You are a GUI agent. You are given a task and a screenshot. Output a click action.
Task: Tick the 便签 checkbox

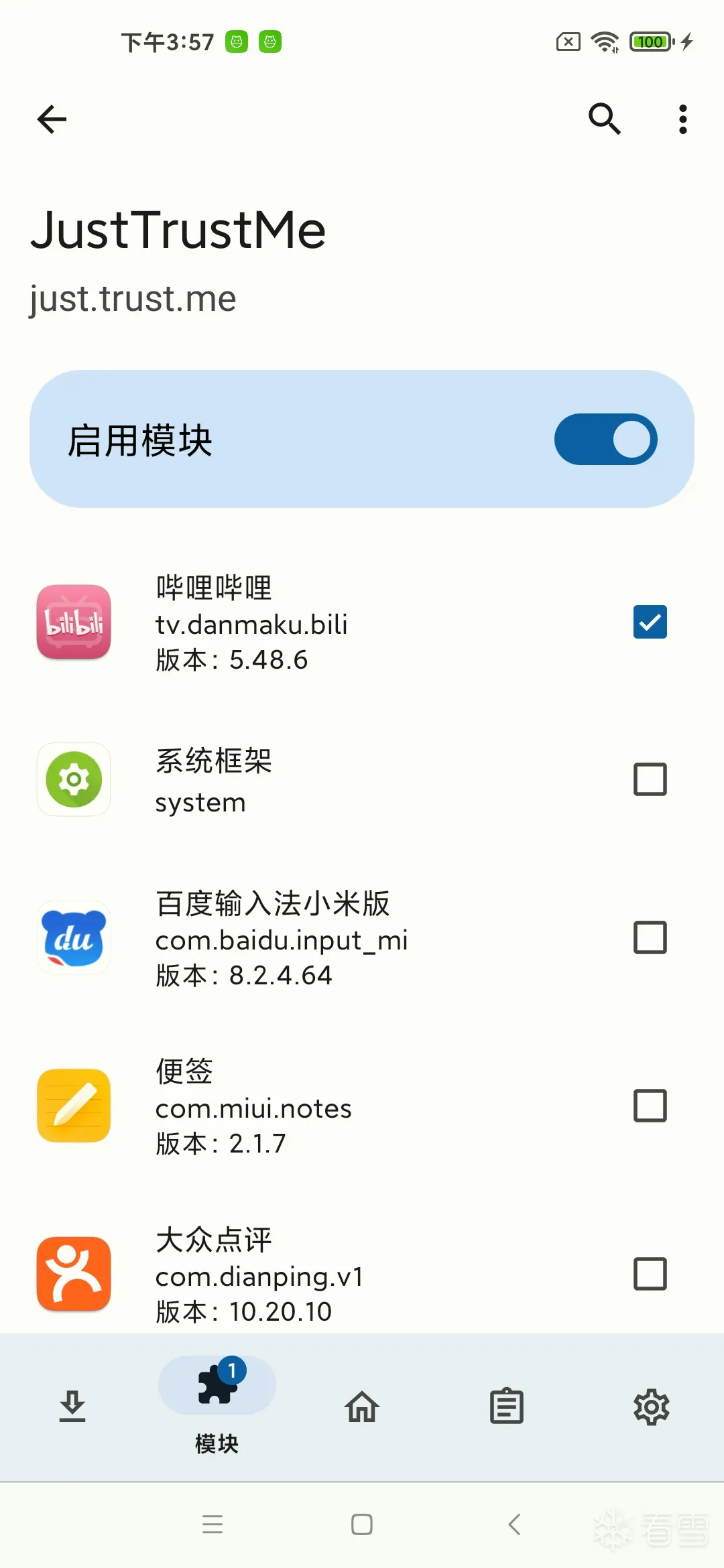650,1106
